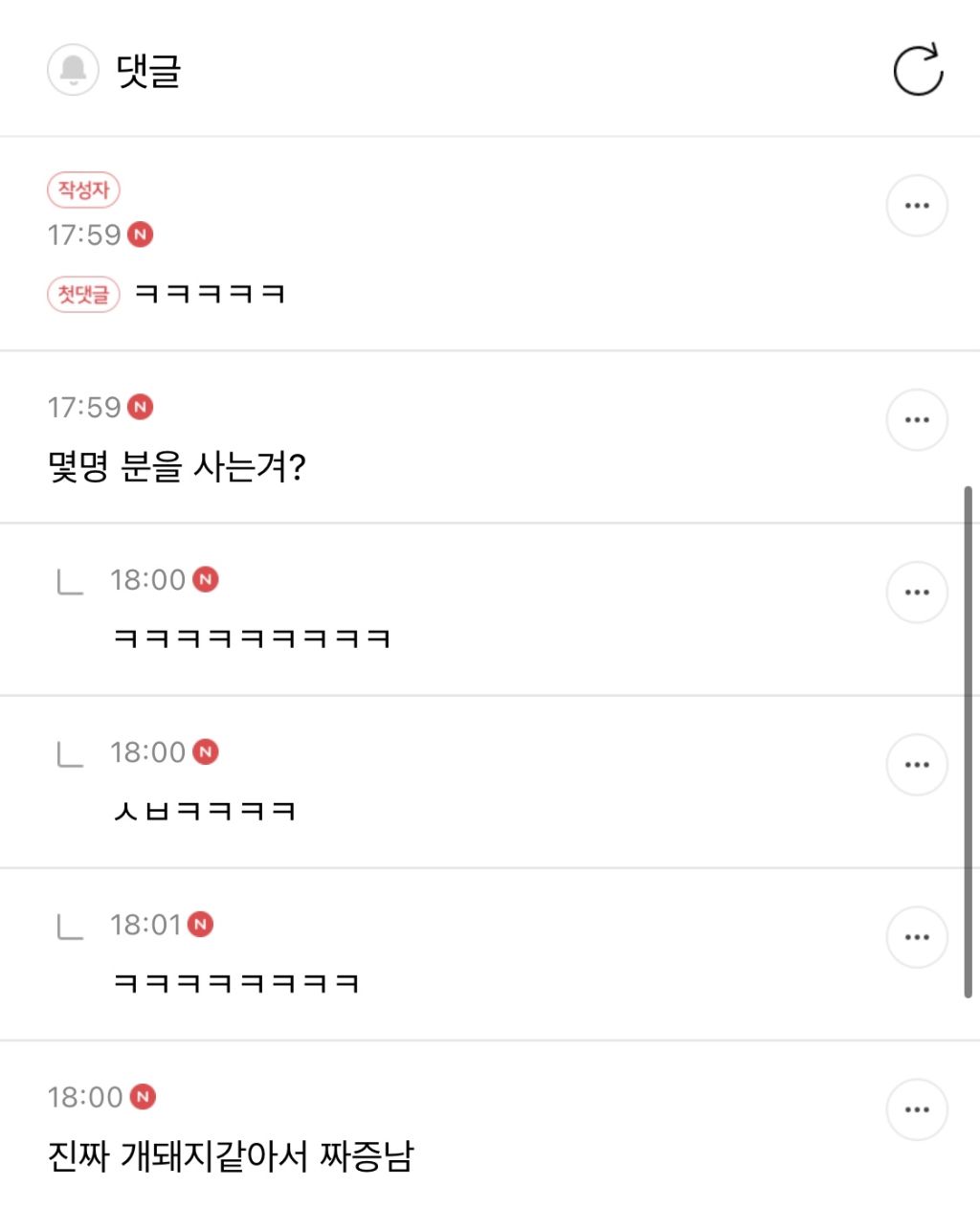Click the notification bell icon

point(73,70)
